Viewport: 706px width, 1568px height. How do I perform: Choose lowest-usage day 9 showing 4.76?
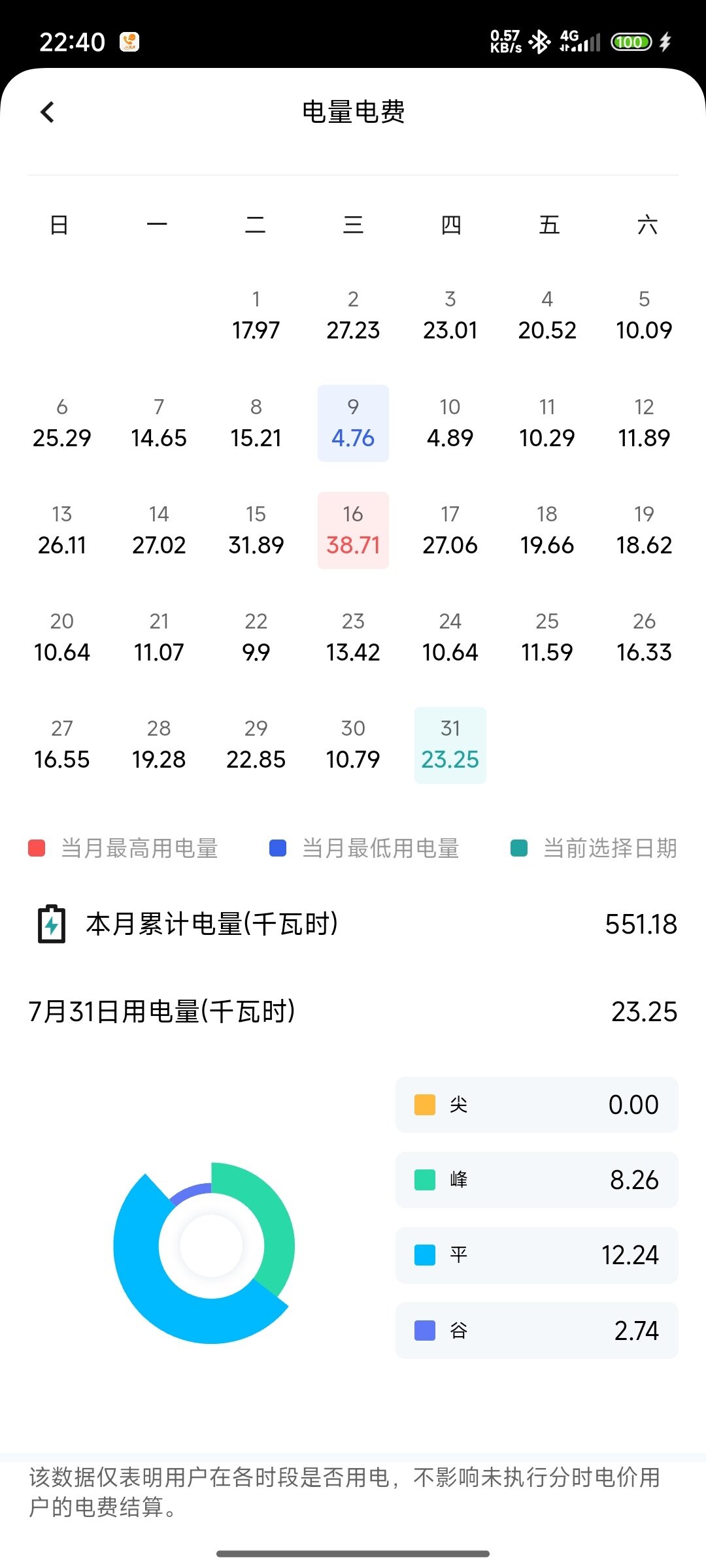pyautogui.click(x=353, y=423)
